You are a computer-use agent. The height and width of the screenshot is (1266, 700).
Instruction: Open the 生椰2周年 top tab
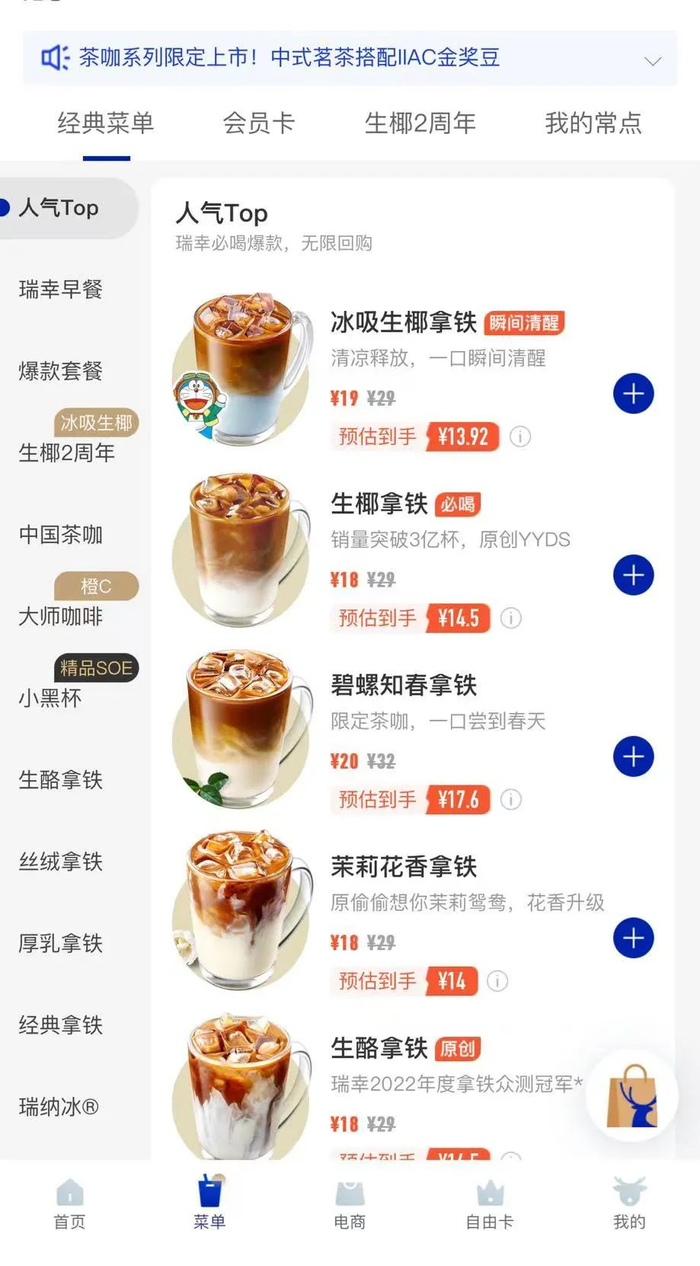click(420, 123)
